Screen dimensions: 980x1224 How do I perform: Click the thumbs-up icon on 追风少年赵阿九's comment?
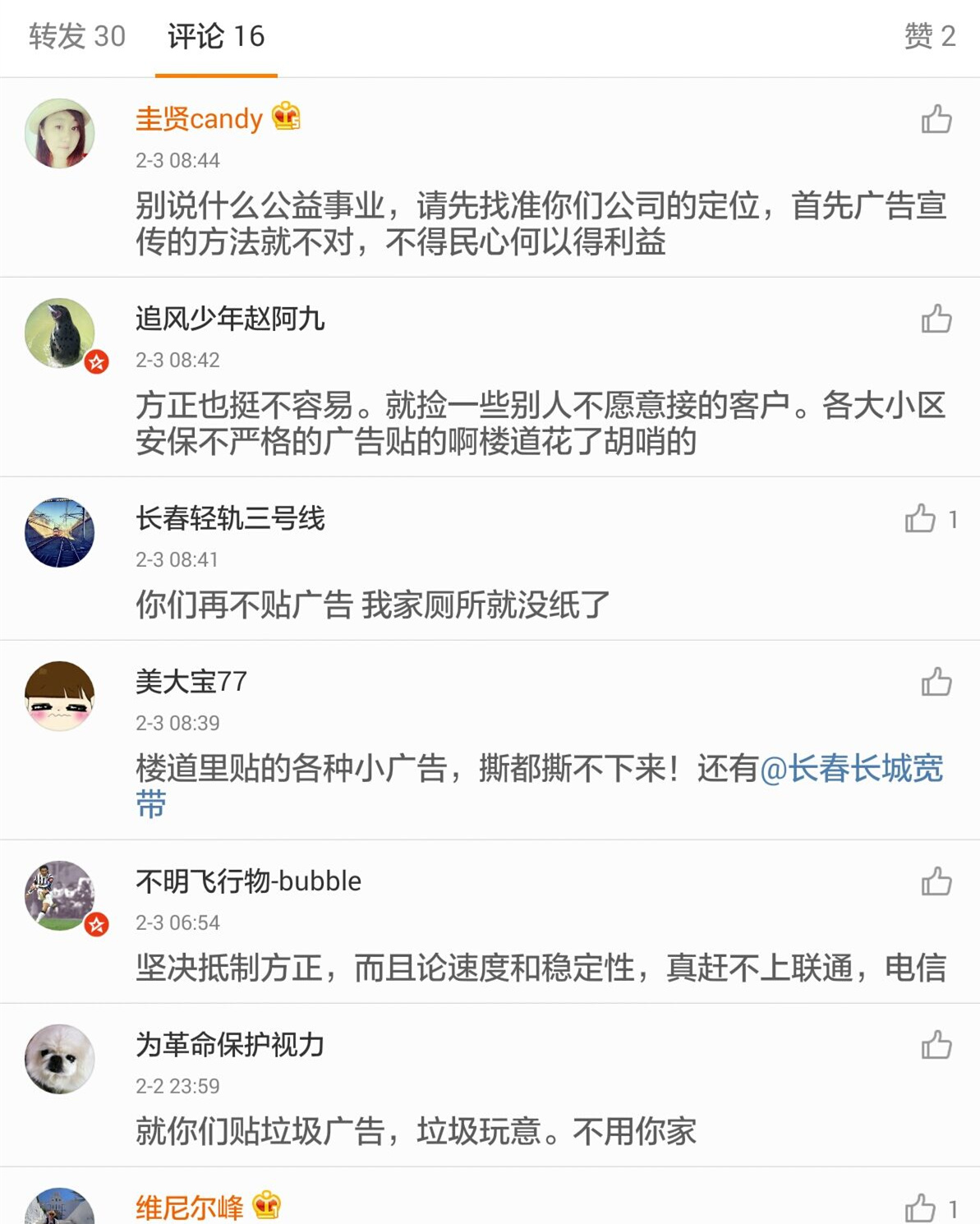click(x=936, y=320)
